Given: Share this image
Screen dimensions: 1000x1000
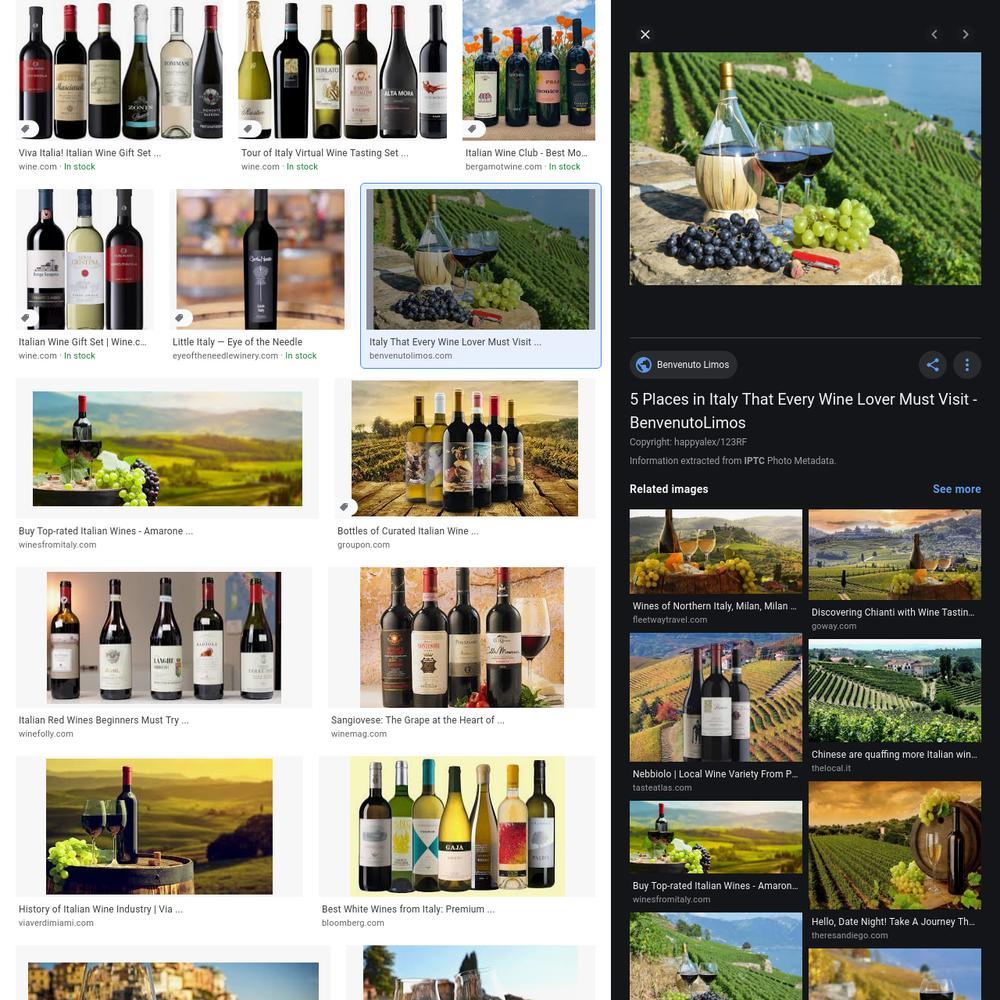Looking at the screenshot, I should [932, 365].
